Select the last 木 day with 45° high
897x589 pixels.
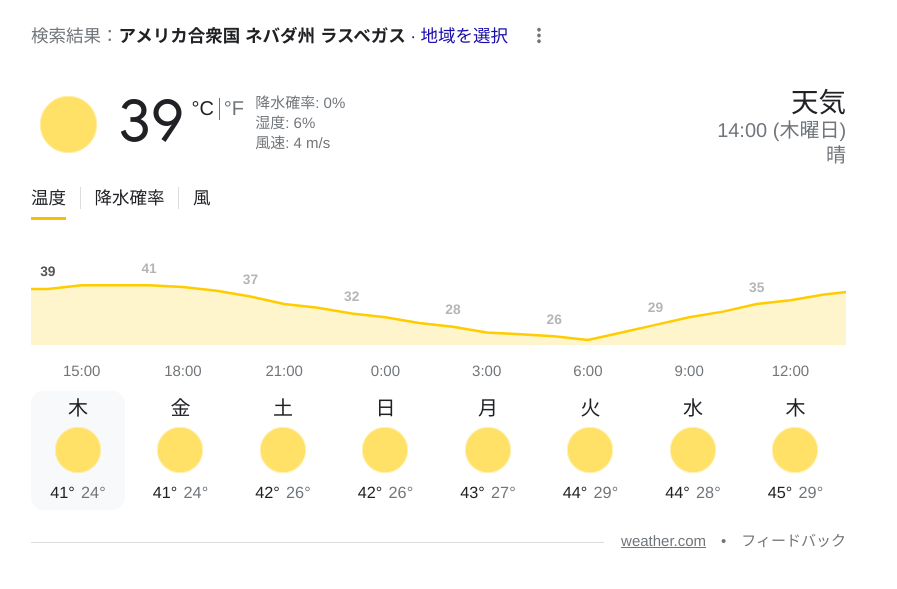(x=795, y=450)
